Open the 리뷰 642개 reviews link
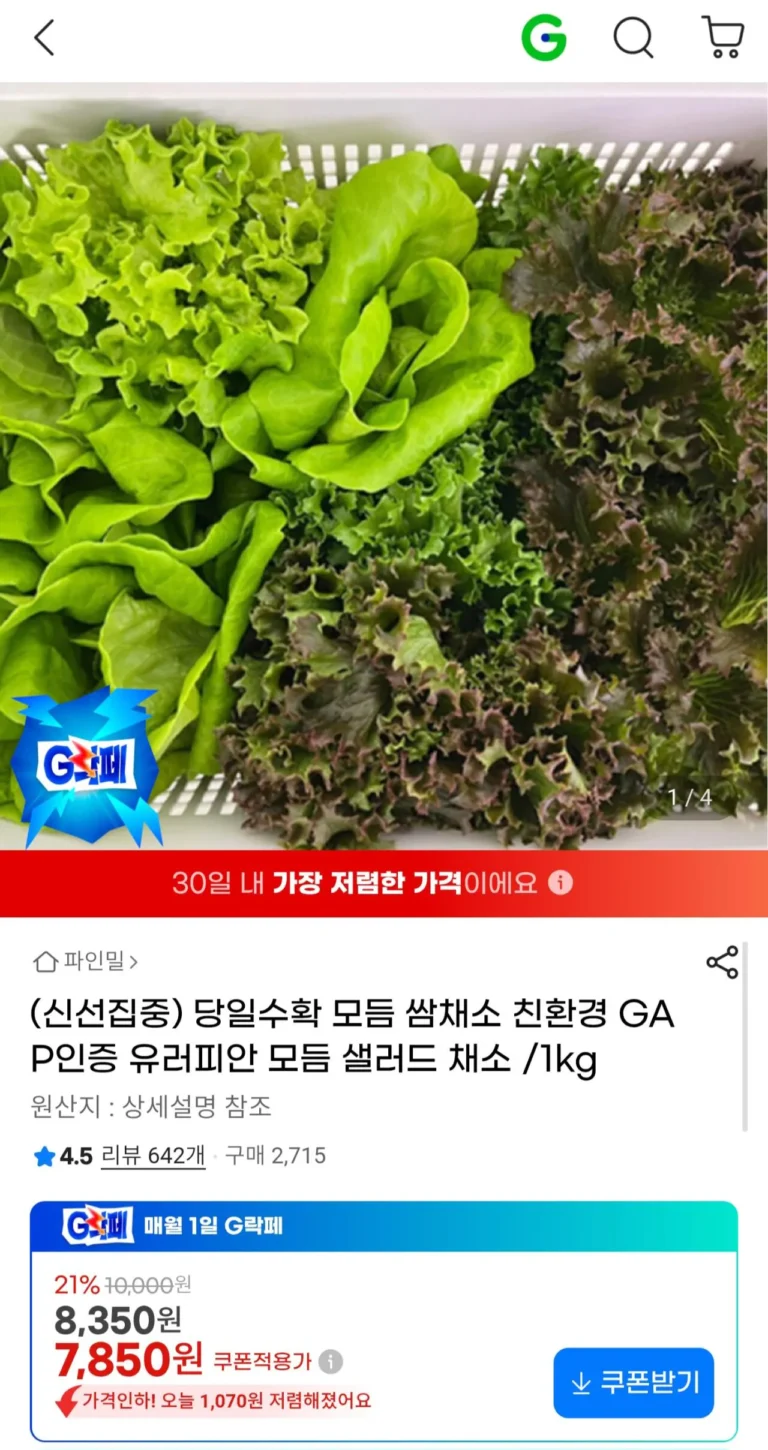Viewport: 768px width, 1450px height. coord(153,1156)
